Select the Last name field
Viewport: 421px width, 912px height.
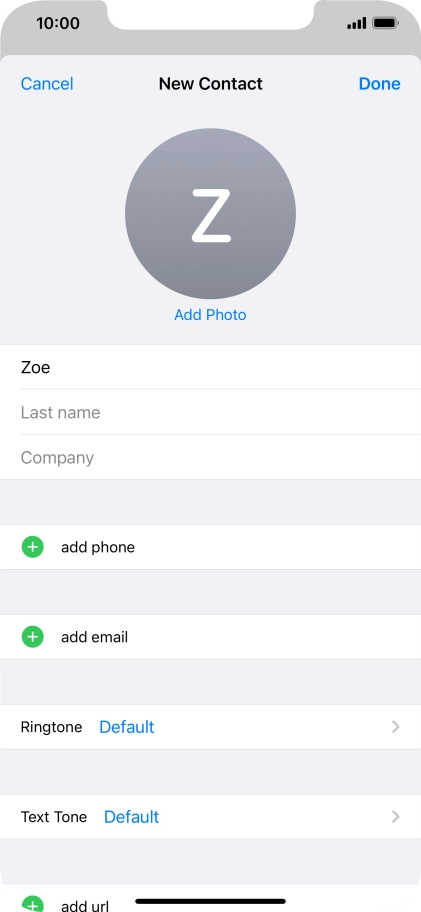[210, 412]
